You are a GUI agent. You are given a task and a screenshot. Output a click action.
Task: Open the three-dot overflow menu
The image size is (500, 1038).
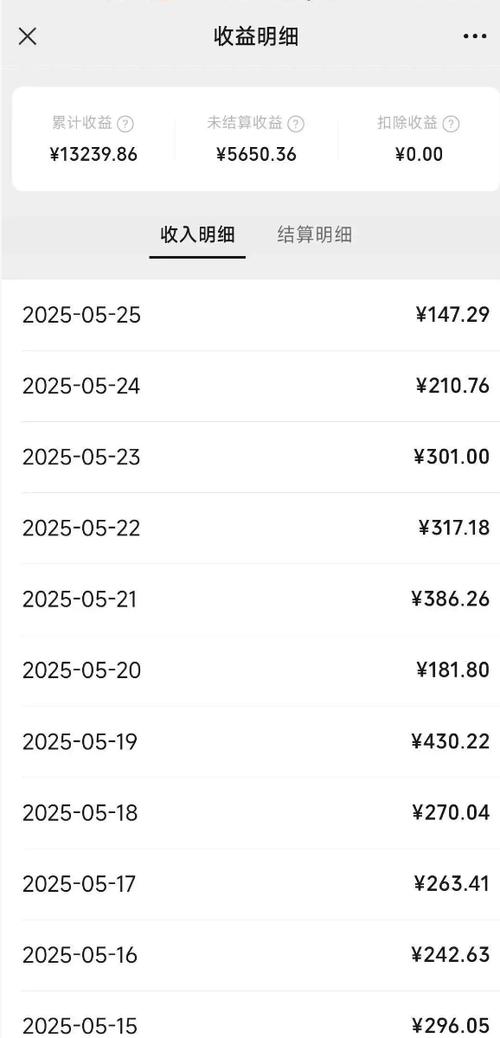pos(475,36)
